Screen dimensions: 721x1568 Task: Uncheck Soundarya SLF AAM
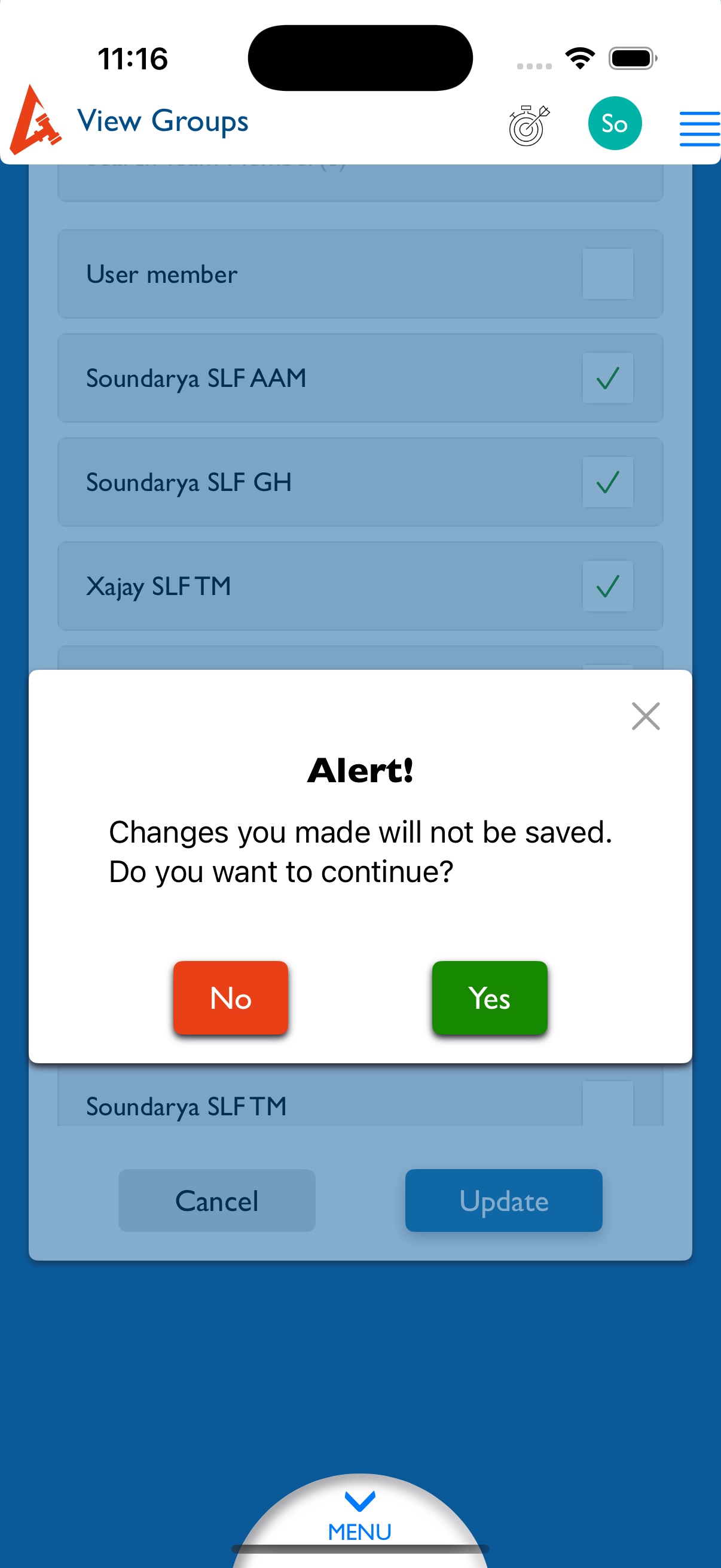pyautogui.click(x=607, y=378)
